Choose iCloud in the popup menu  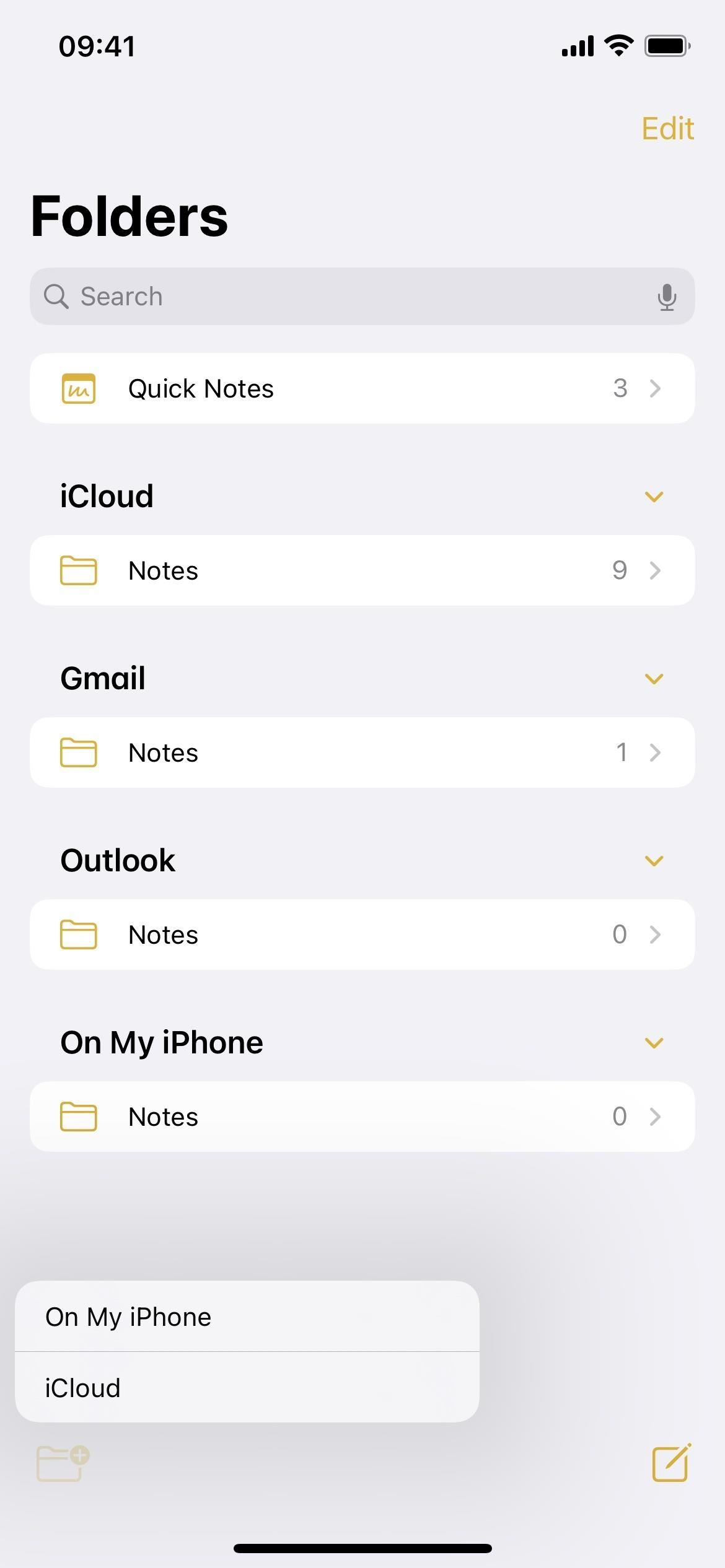[x=247, y=1387]
